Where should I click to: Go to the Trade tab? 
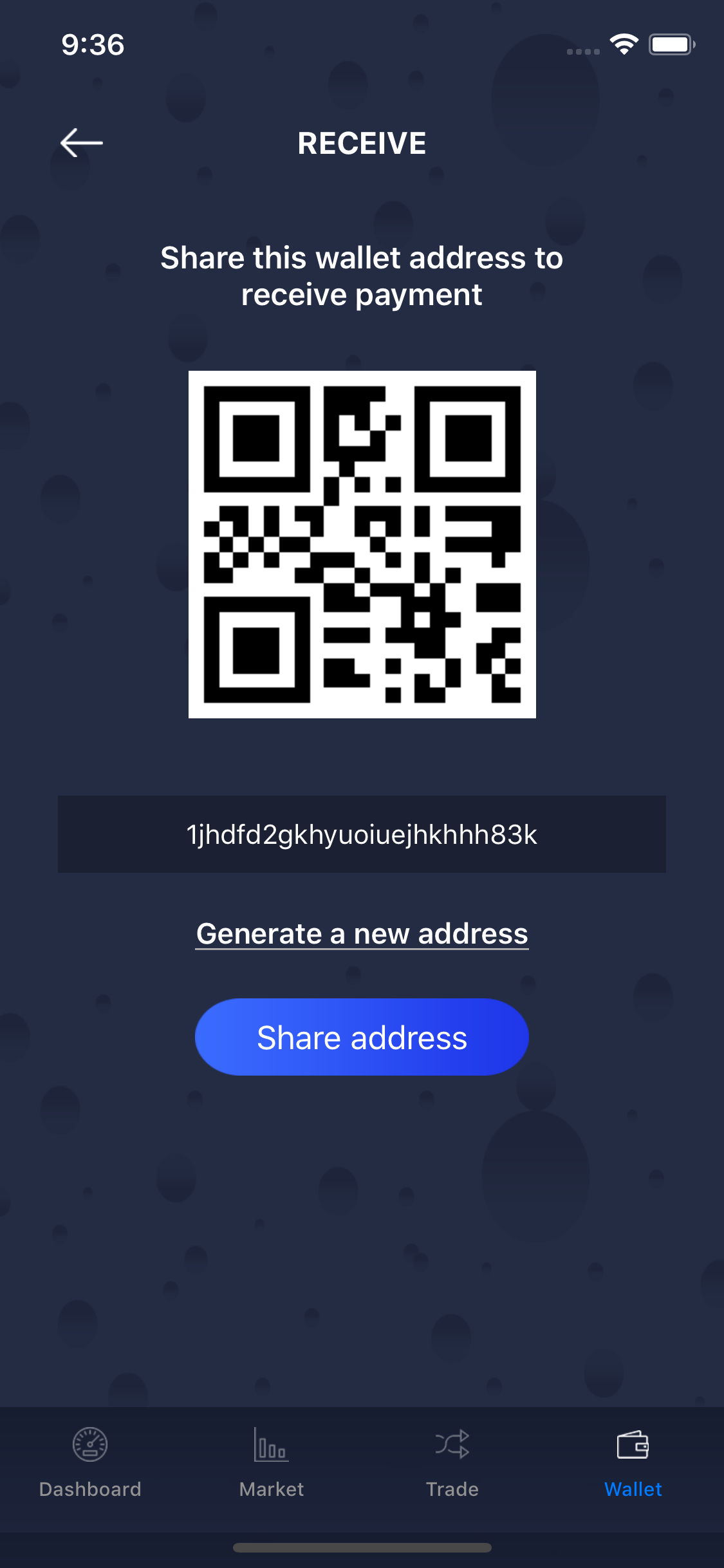[452, 1462]
